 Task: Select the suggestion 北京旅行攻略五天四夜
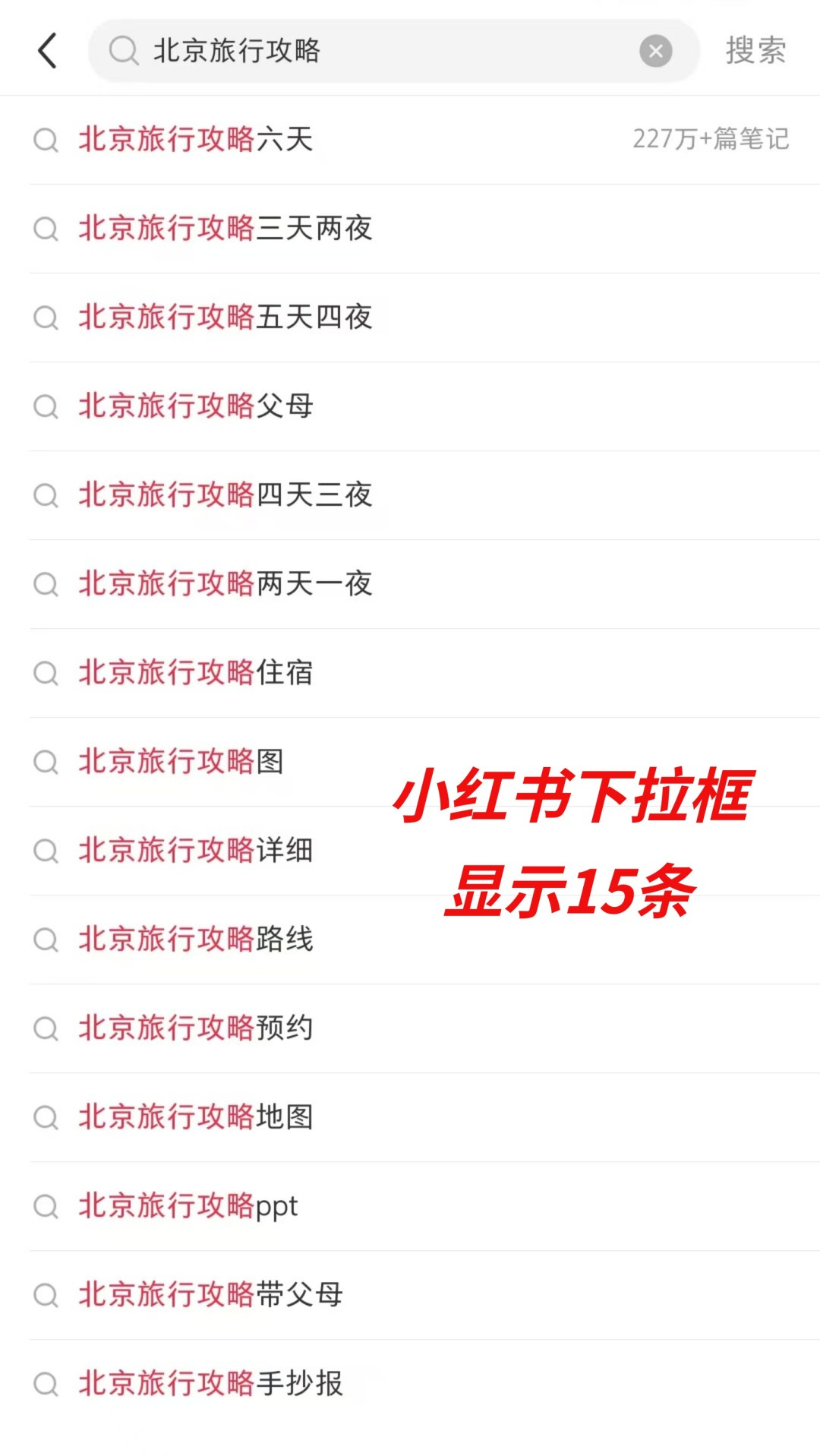pyautogui.click(x=225, y=318)
